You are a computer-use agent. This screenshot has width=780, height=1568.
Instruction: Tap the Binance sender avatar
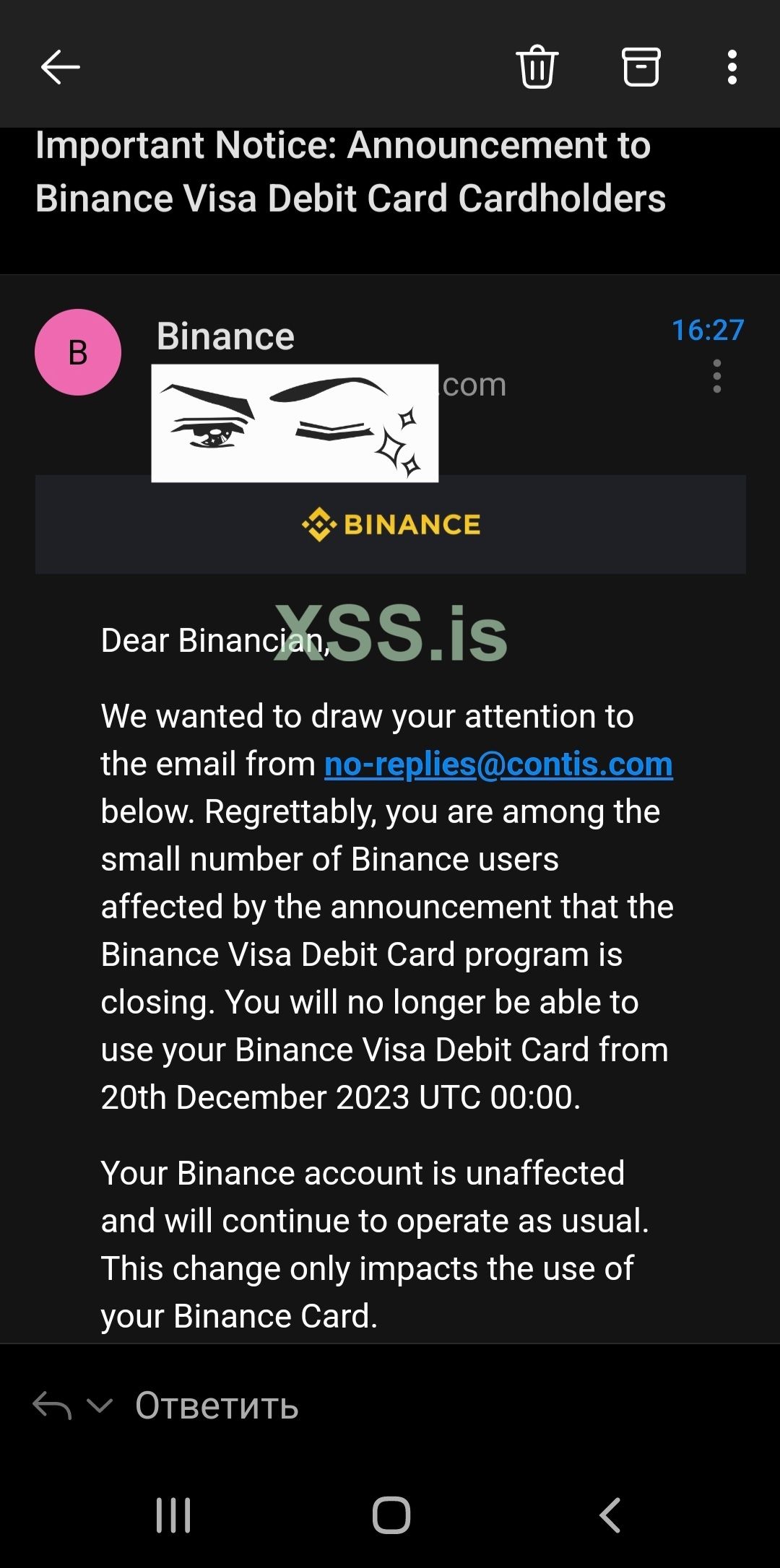pyautogui.click(x=78, y=352)
